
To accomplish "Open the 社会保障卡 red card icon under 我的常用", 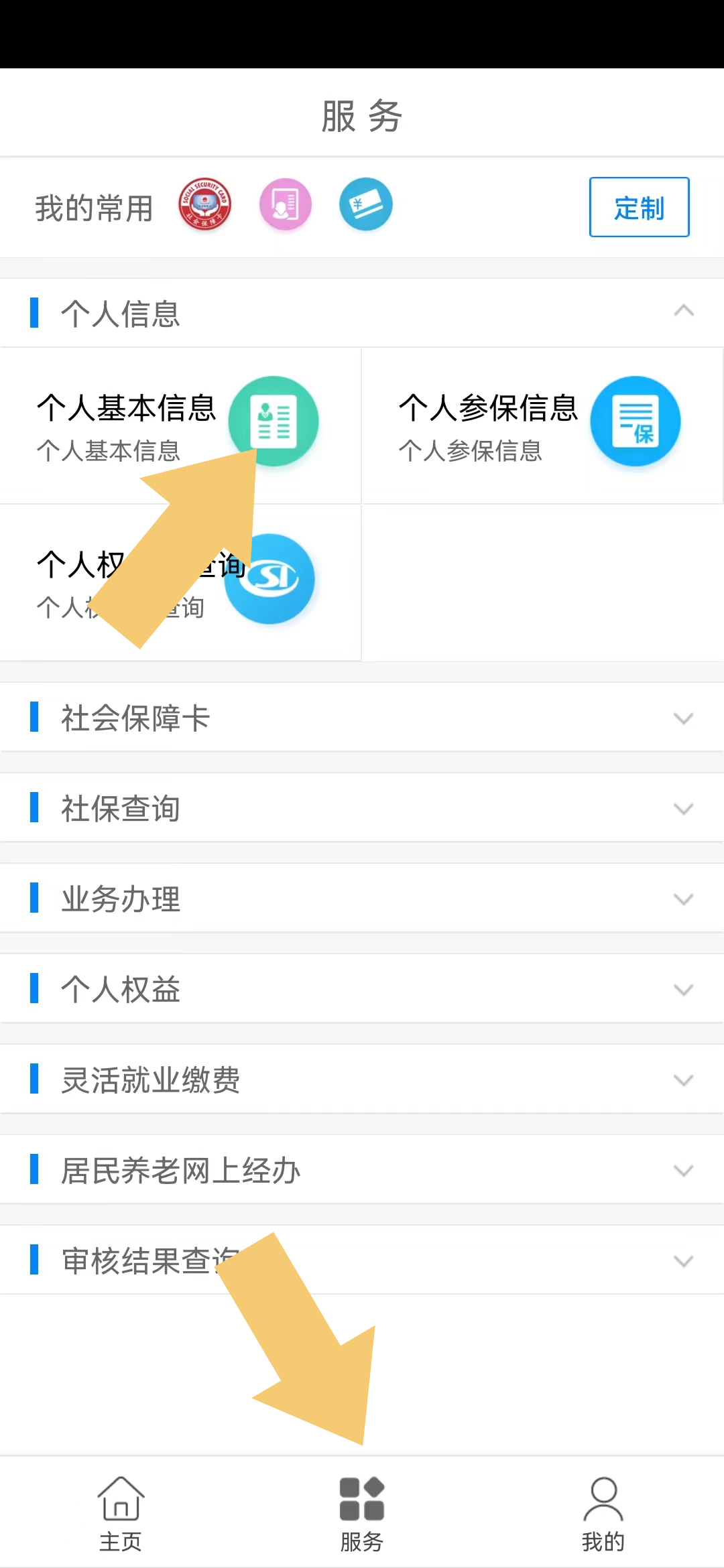I will [204, 205].
